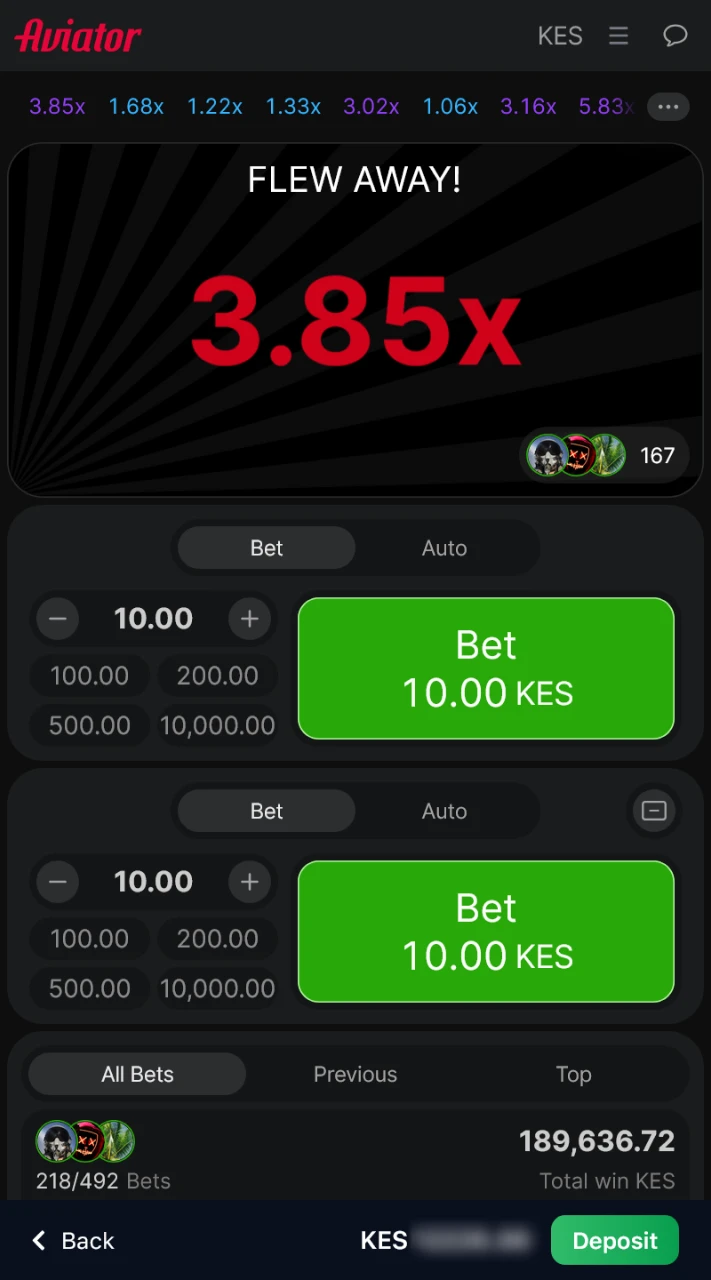711x1280 pixels.
Task: Open Deposit to add funds
Action: point(614,1241)
